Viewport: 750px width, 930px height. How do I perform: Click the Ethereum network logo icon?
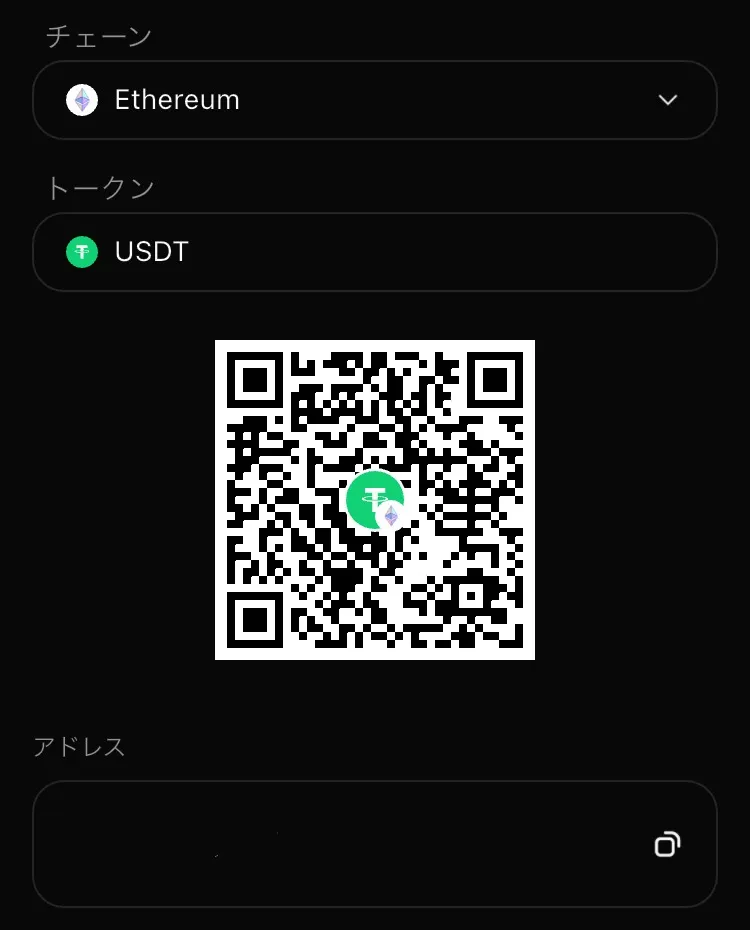point(81,99)
